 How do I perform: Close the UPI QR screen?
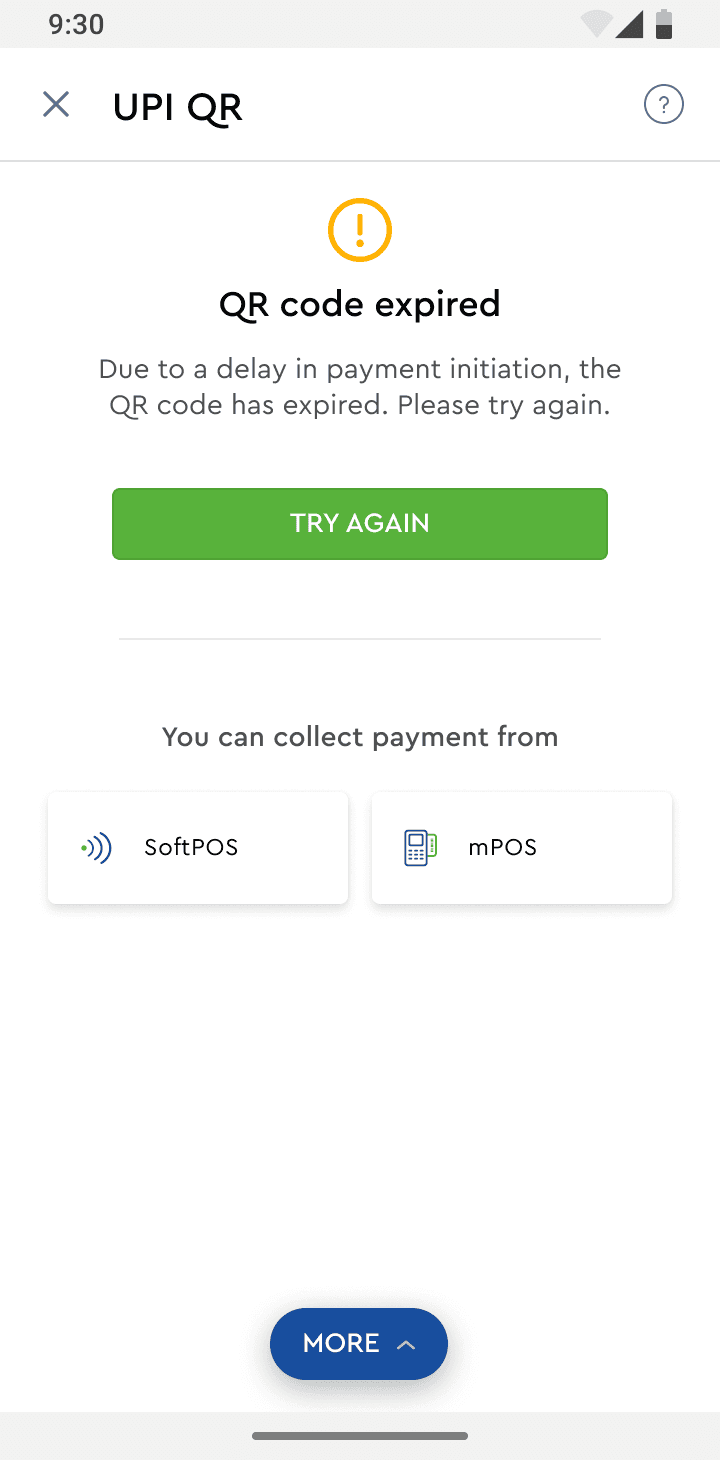coord(56,104)
